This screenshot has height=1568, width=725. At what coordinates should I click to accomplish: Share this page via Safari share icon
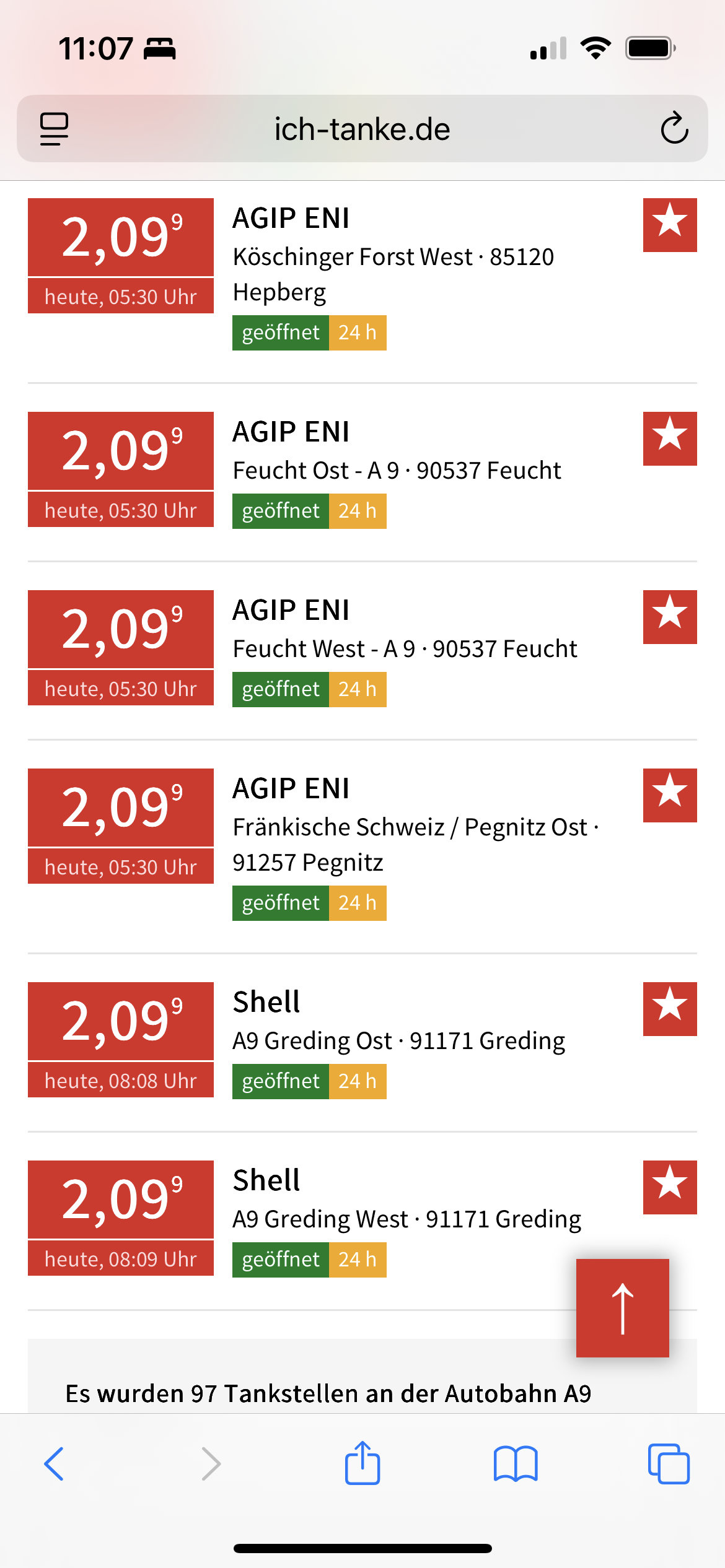[x=362, y=1463]
